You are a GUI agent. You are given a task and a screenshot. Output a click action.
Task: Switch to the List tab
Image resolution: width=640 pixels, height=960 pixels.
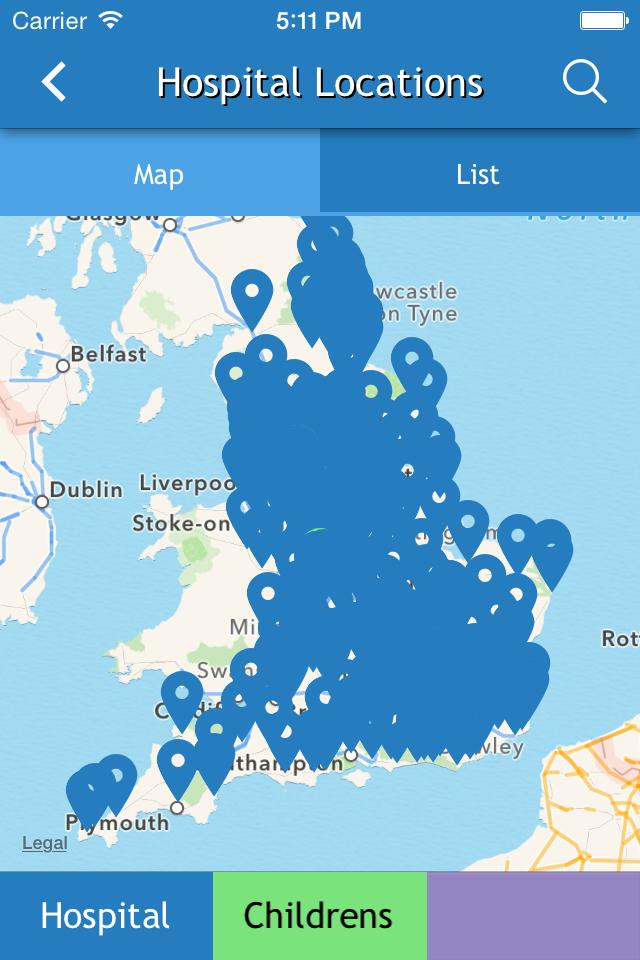478,175
